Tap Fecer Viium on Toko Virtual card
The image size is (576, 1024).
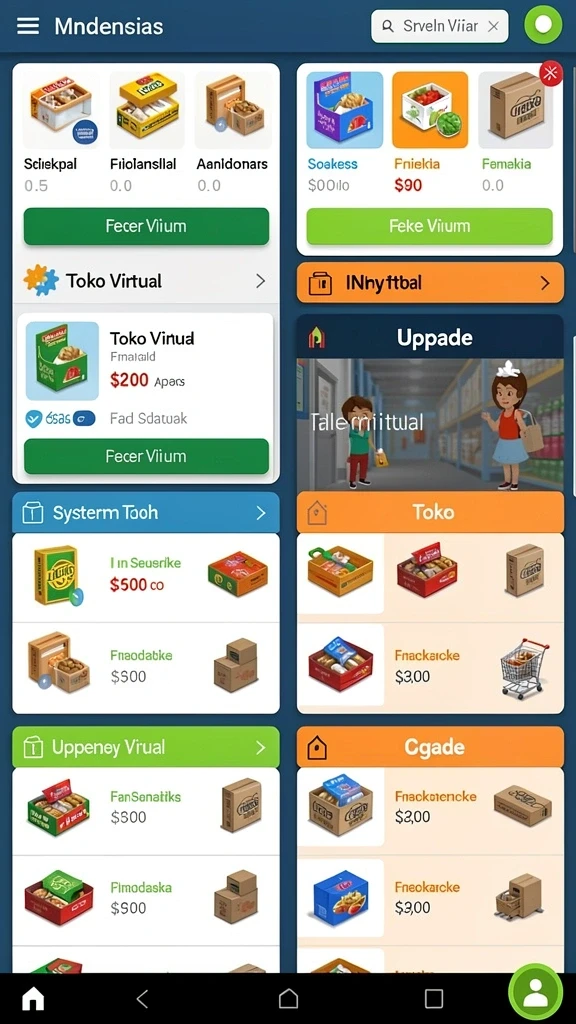(146, 456)
